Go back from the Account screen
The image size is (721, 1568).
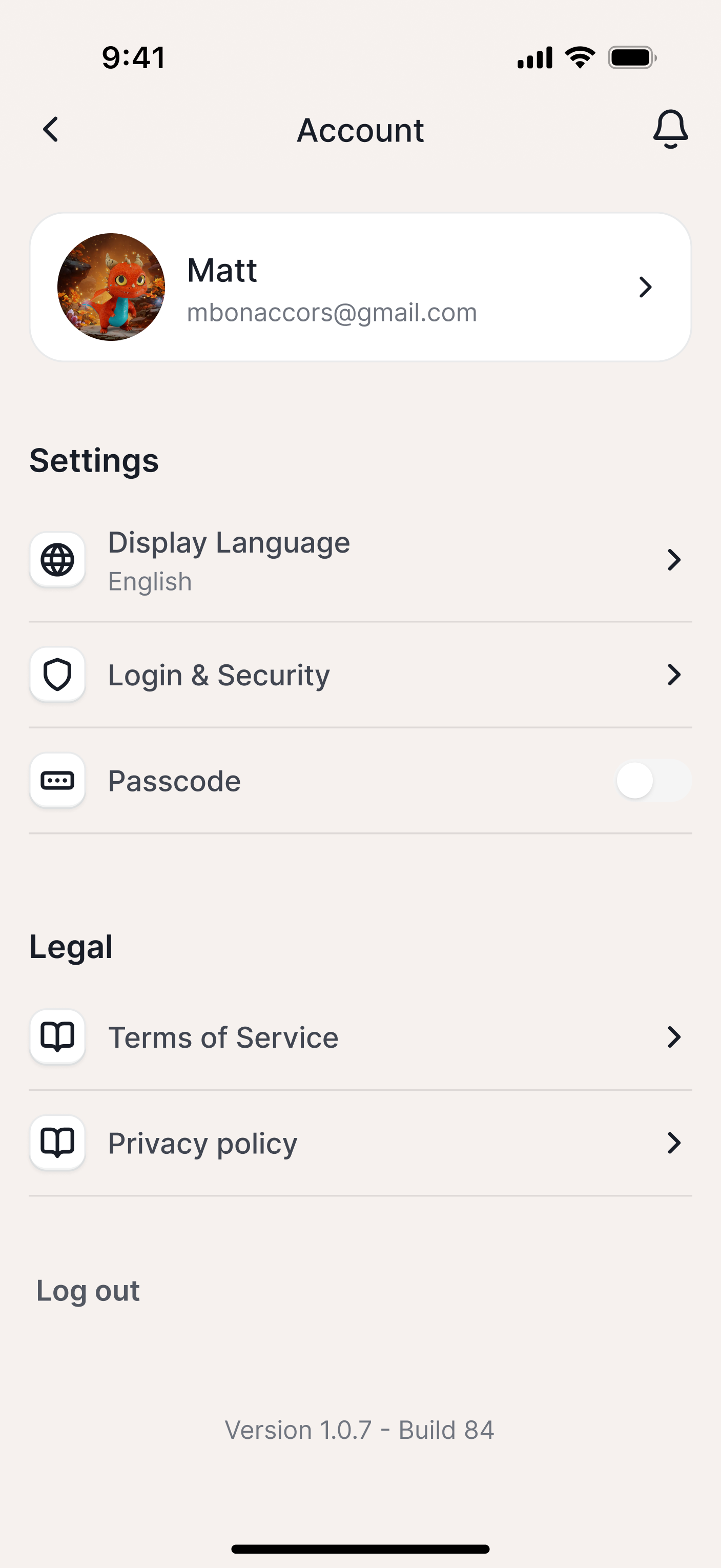[x=51, y=130]
